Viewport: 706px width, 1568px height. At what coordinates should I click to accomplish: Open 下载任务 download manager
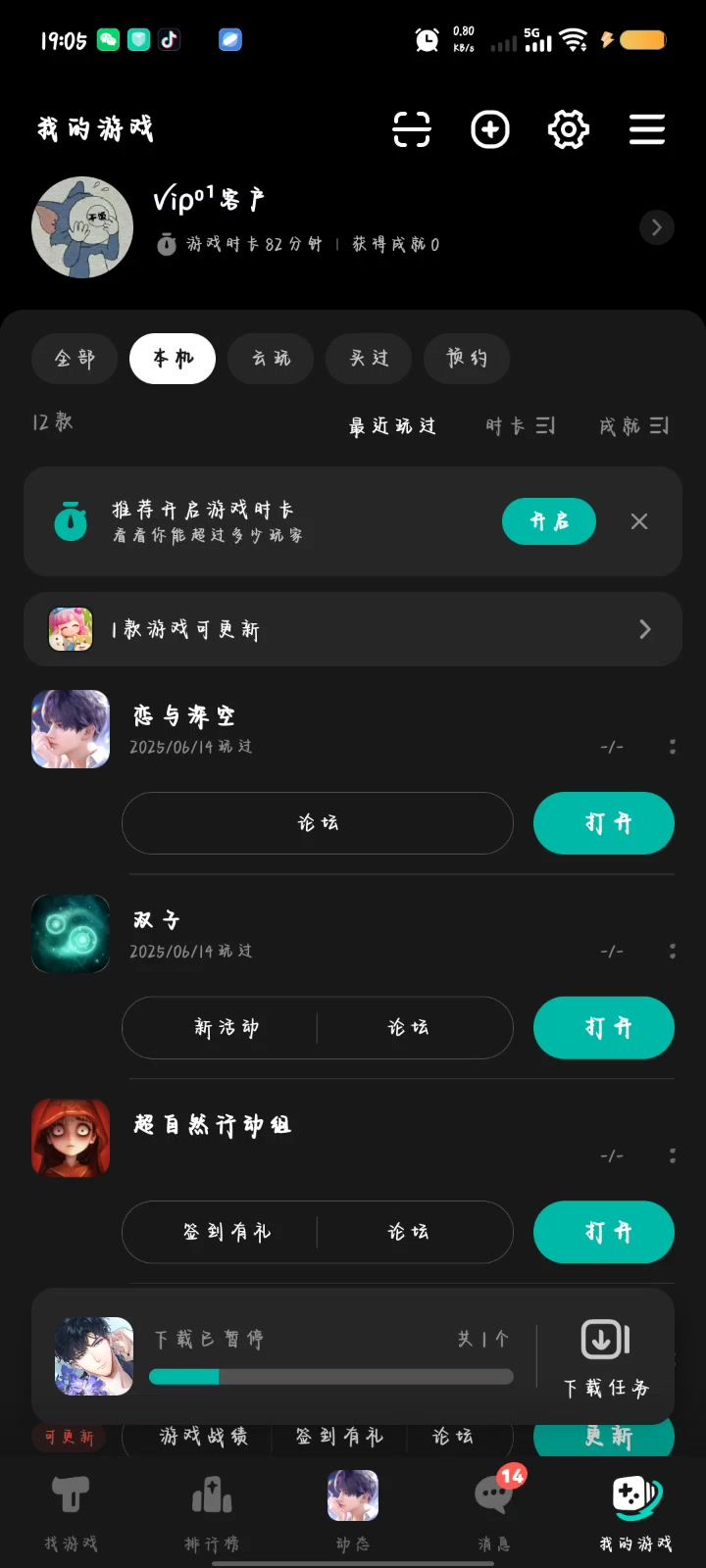[606, 1358]
